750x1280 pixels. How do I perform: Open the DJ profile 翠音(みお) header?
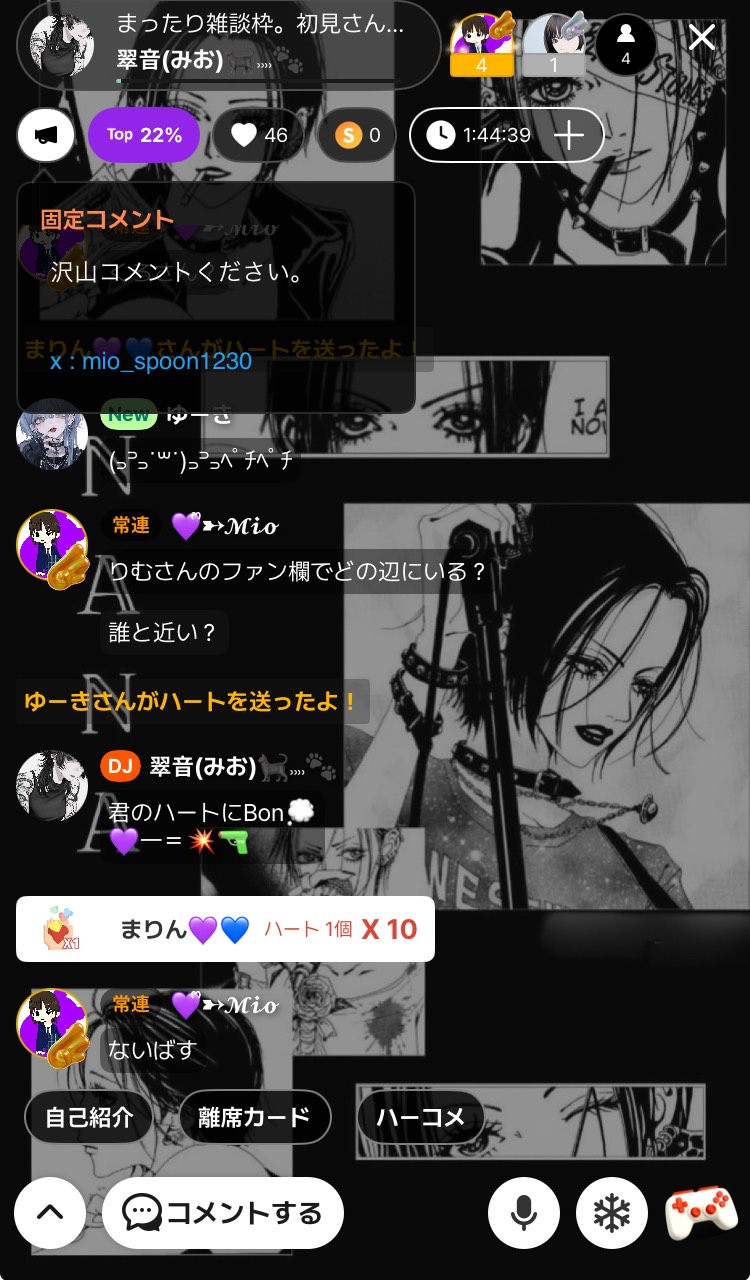pyautogui.click(x=228, y=46)
